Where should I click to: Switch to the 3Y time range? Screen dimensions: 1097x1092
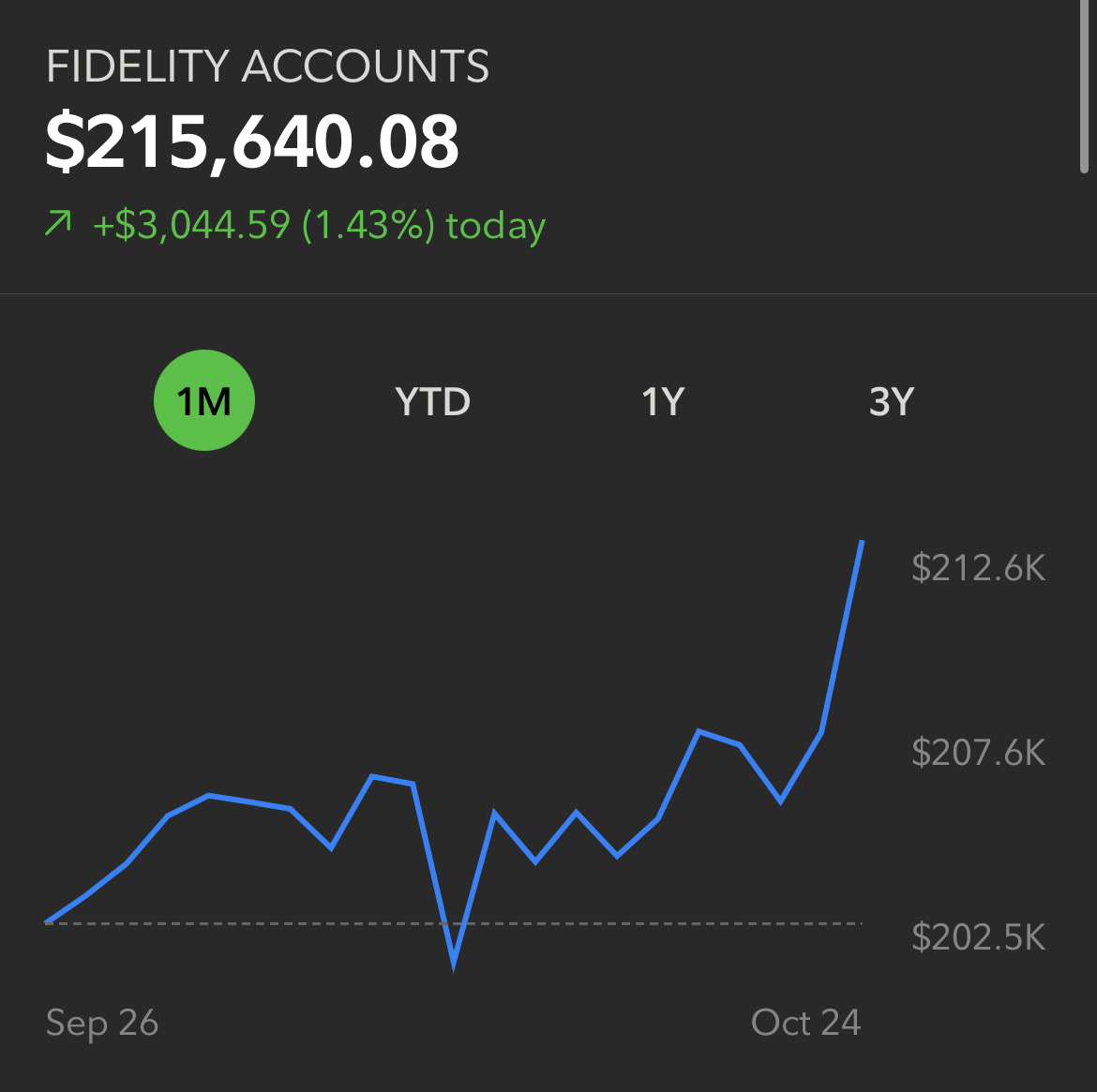890,401
